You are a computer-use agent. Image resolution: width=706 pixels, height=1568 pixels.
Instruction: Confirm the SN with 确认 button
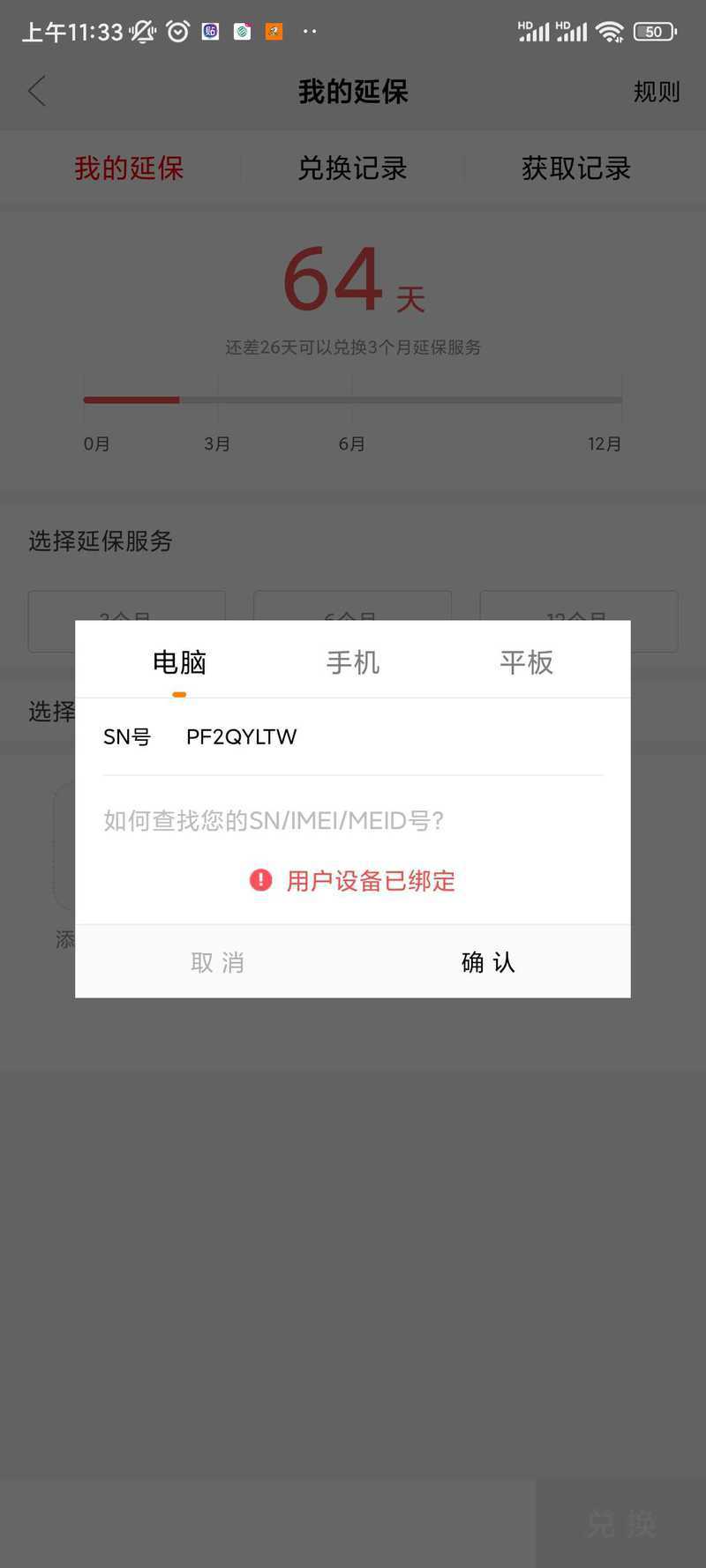pyautogui.click(x=489, y=961)
